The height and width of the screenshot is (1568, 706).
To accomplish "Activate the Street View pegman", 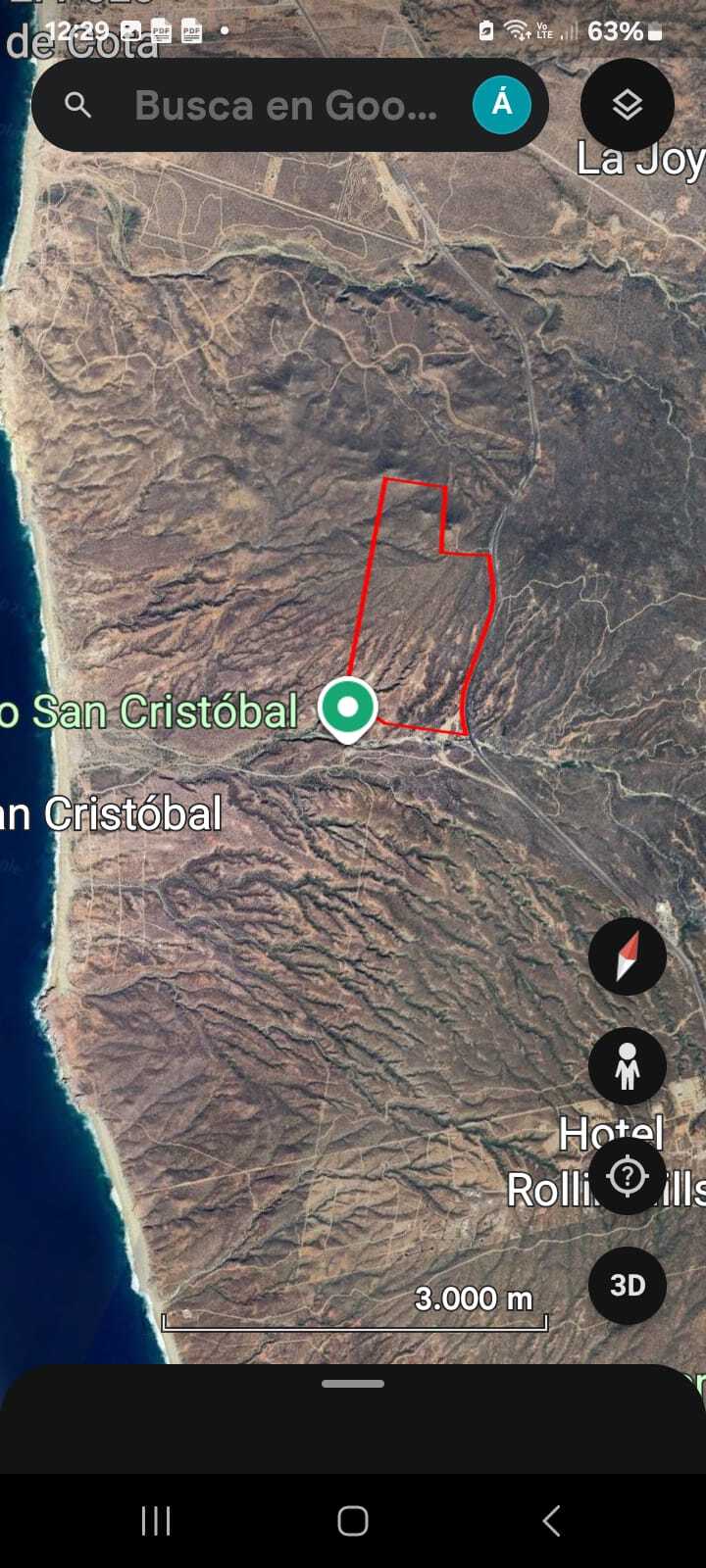I will point(628,1066).
